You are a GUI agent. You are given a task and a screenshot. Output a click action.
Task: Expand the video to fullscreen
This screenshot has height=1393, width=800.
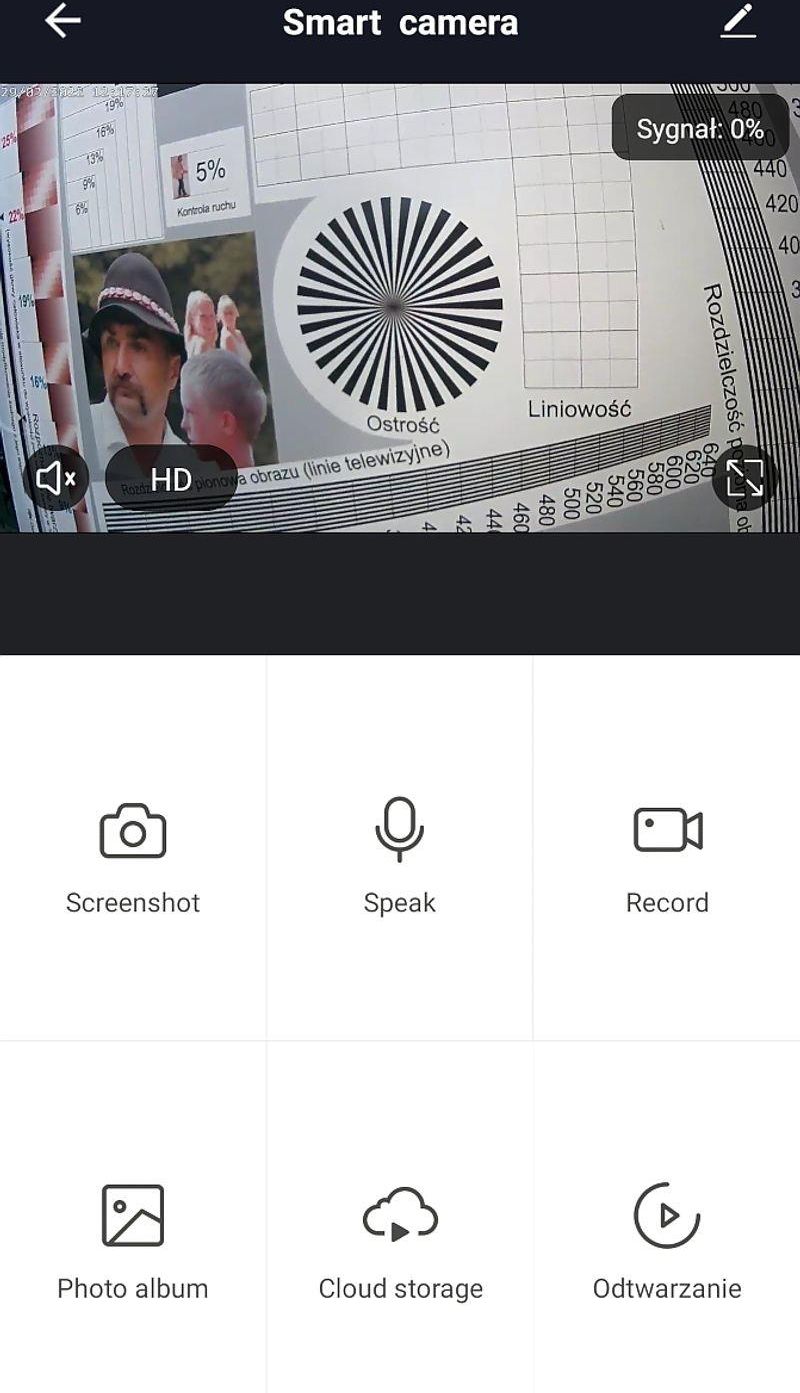coord(745,478)
